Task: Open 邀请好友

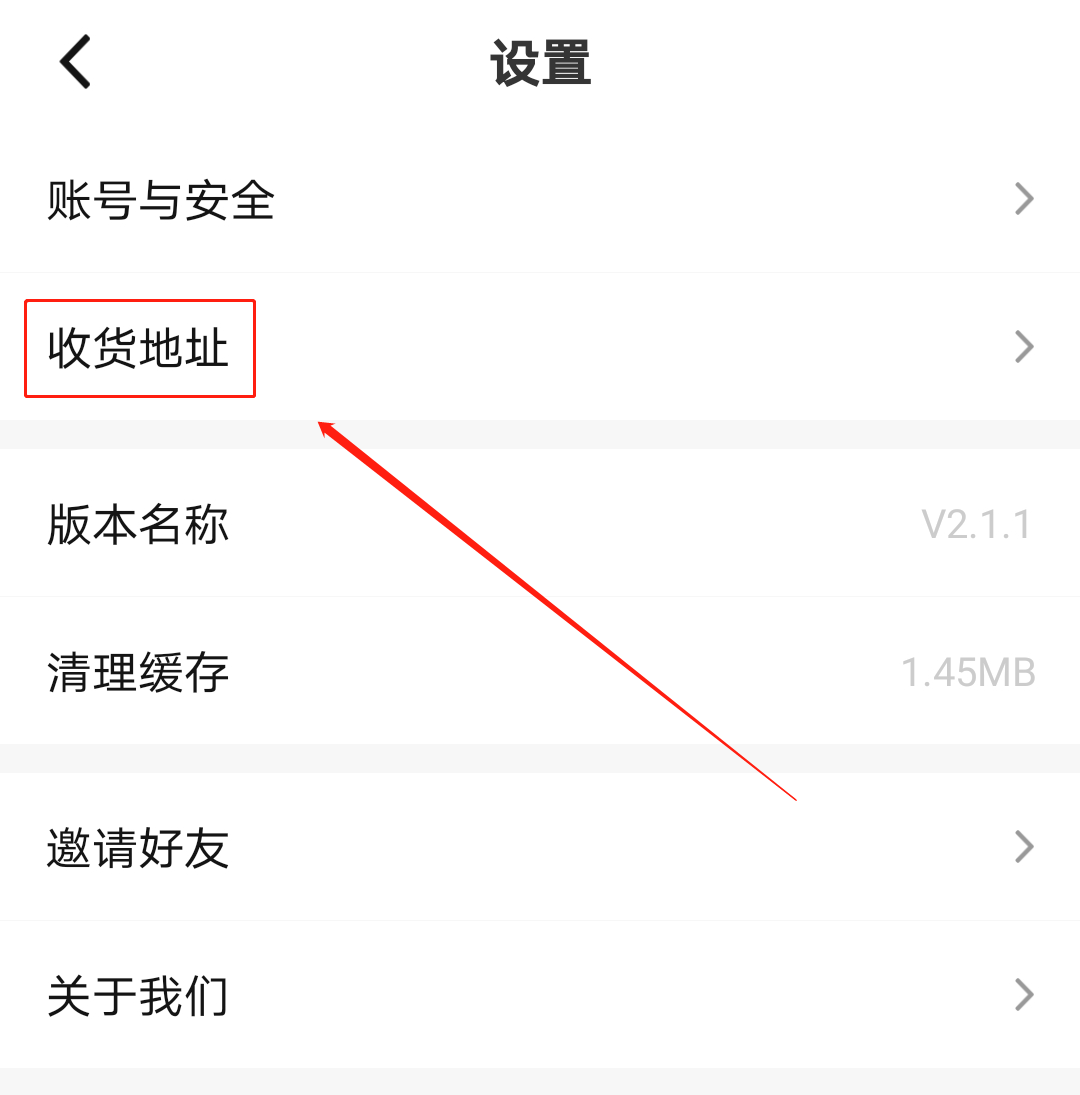Action: click(540, 847)
